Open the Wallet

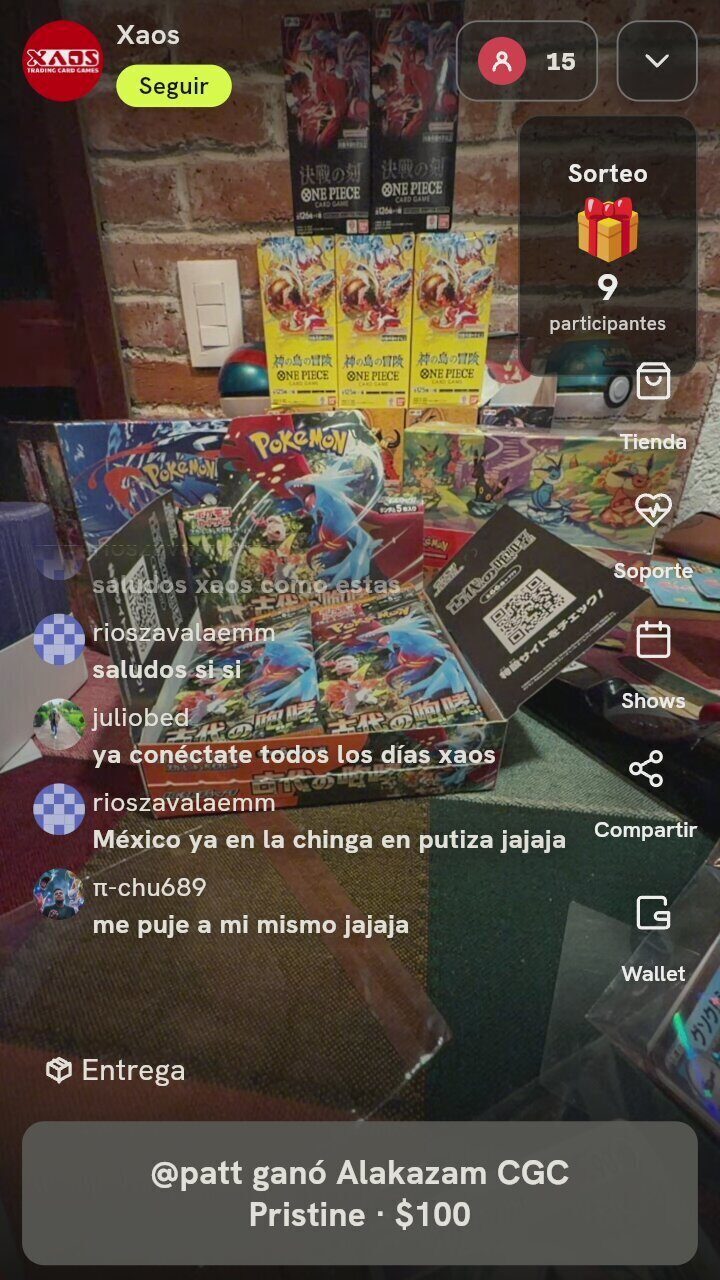(653, 938)
